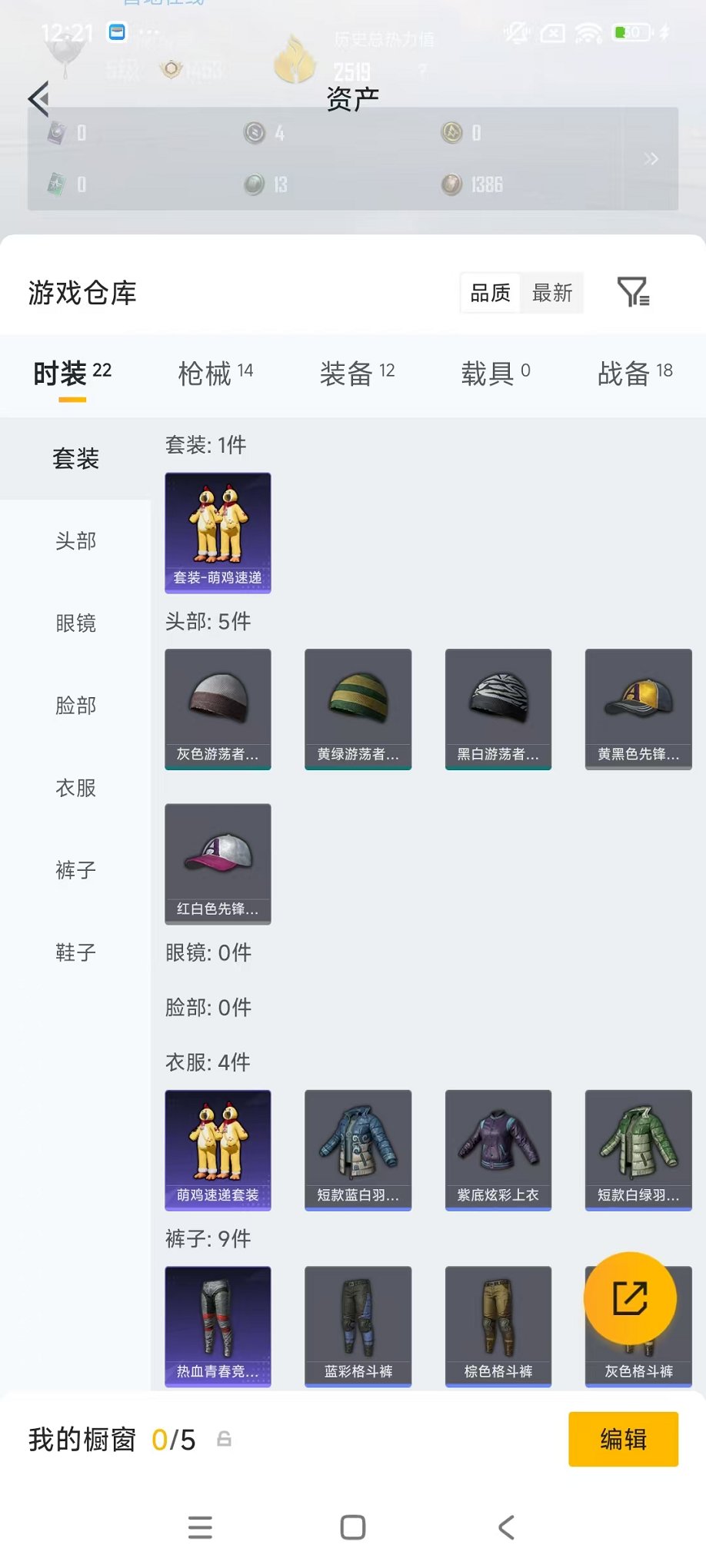Toggle sorting to 品质
The width and height of the screenshot is (706, 1568).
490,293
